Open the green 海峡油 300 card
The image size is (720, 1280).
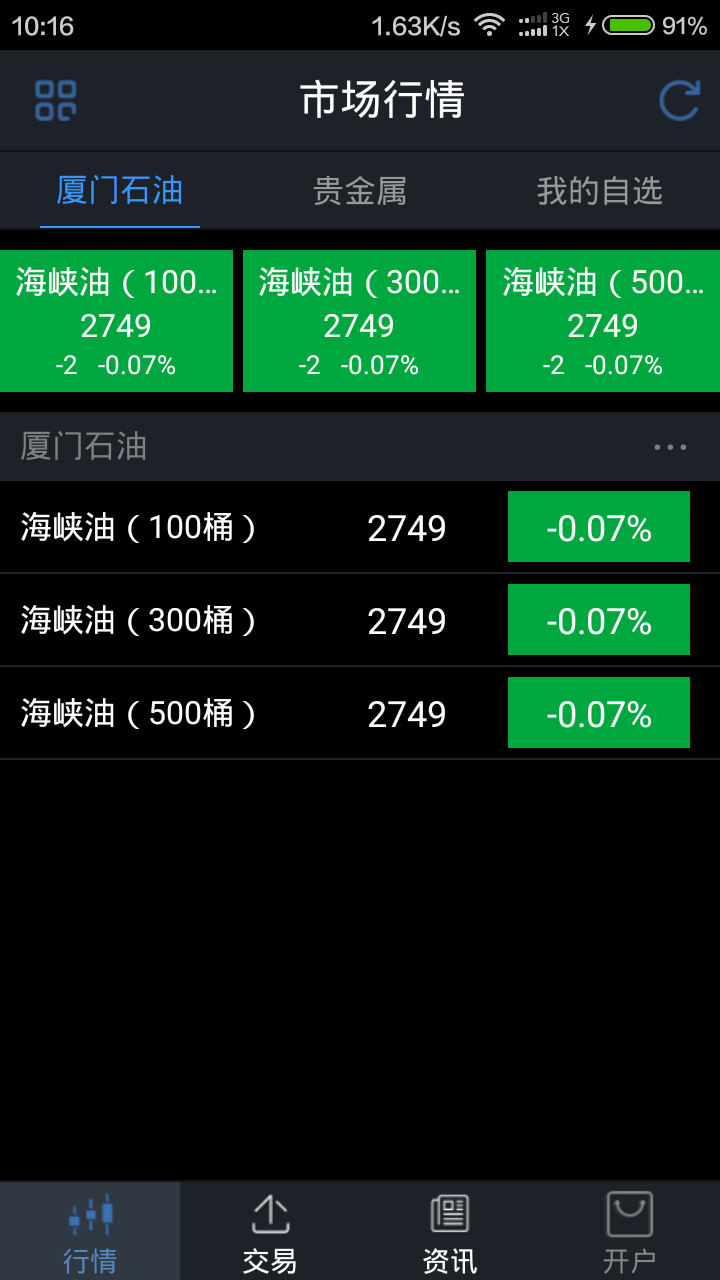(x=359, y=321)
